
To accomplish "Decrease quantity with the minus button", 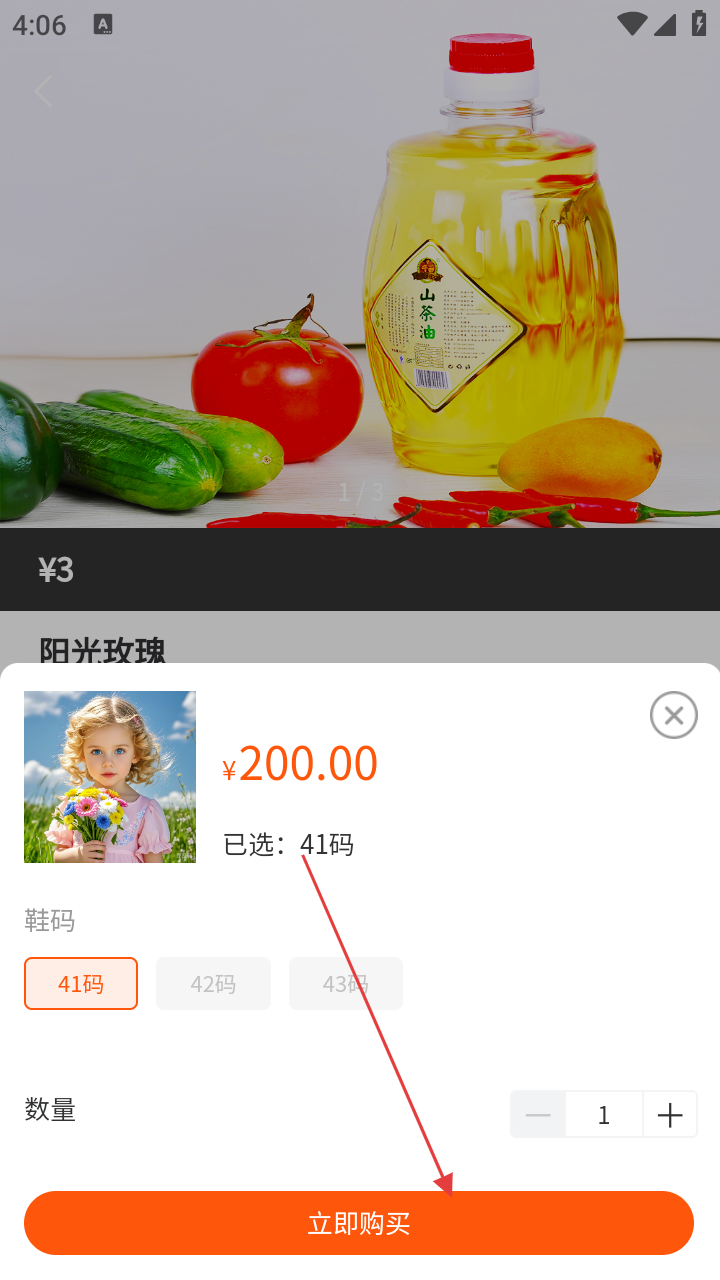I will click(538, 1115).
